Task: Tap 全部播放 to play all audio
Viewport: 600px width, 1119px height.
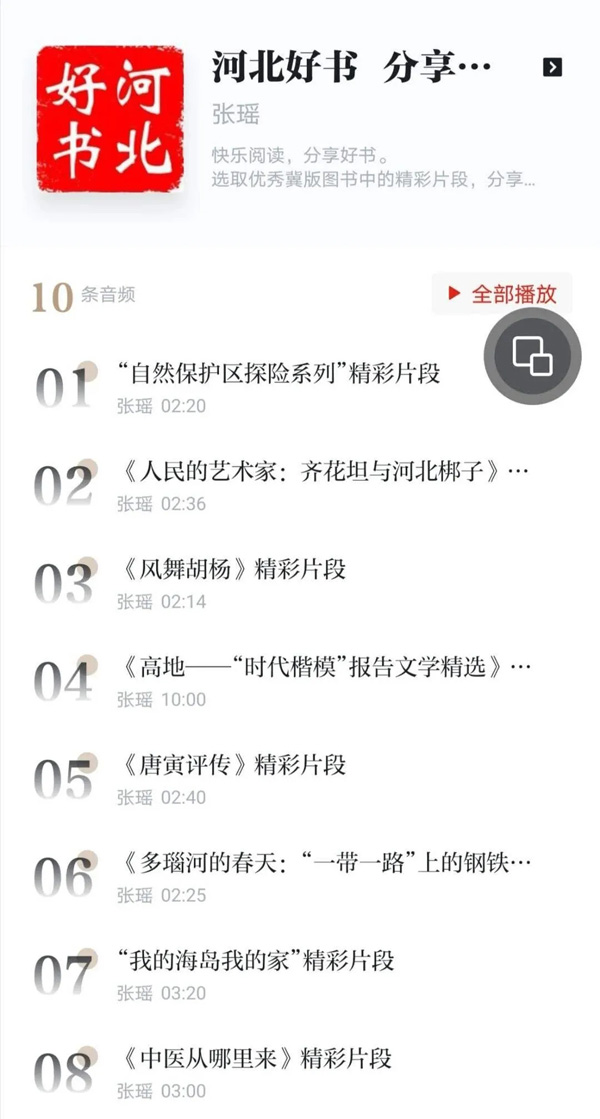Action: click(501, 294)
